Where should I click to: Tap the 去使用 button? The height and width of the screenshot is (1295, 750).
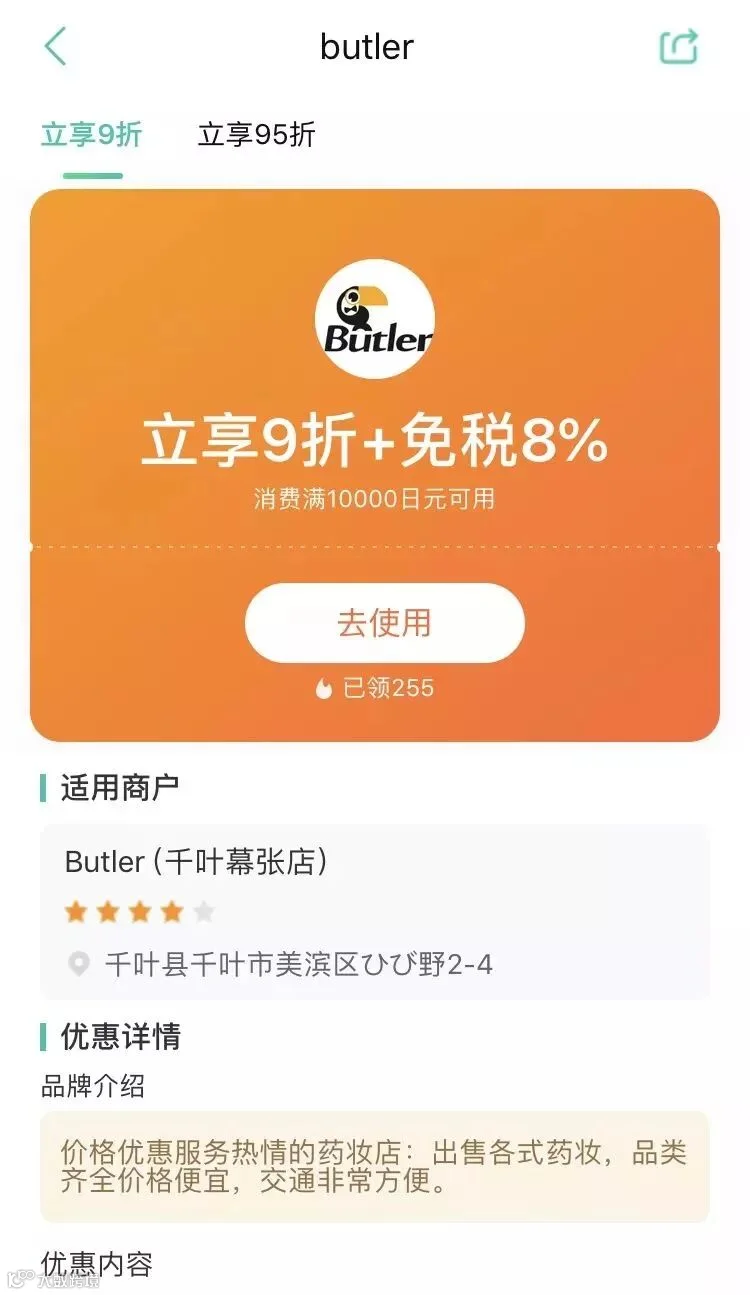pos(385,623)
